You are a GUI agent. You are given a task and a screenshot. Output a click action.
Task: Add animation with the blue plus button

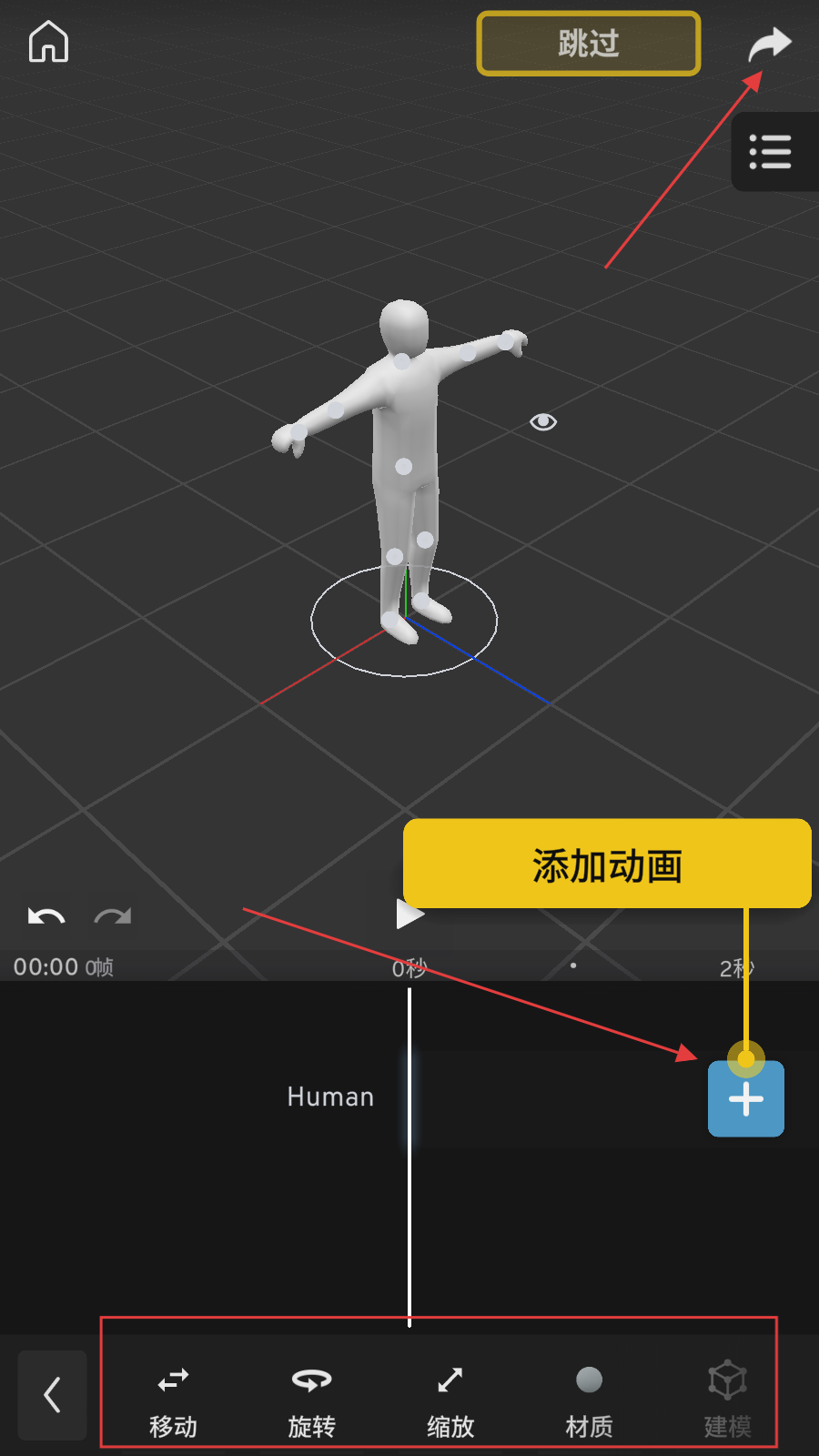[746, 1098]
